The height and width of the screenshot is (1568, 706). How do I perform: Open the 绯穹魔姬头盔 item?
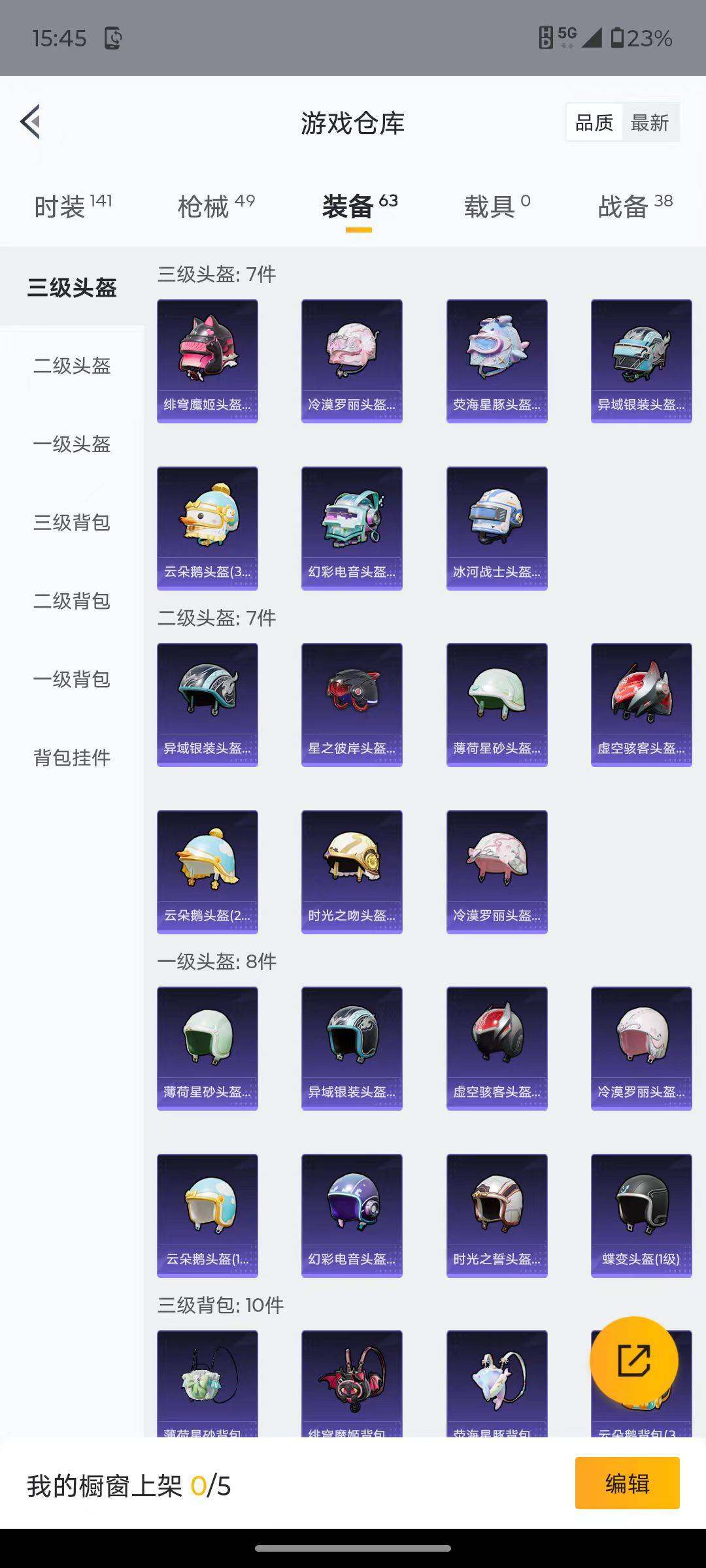[x=207, y=361]
